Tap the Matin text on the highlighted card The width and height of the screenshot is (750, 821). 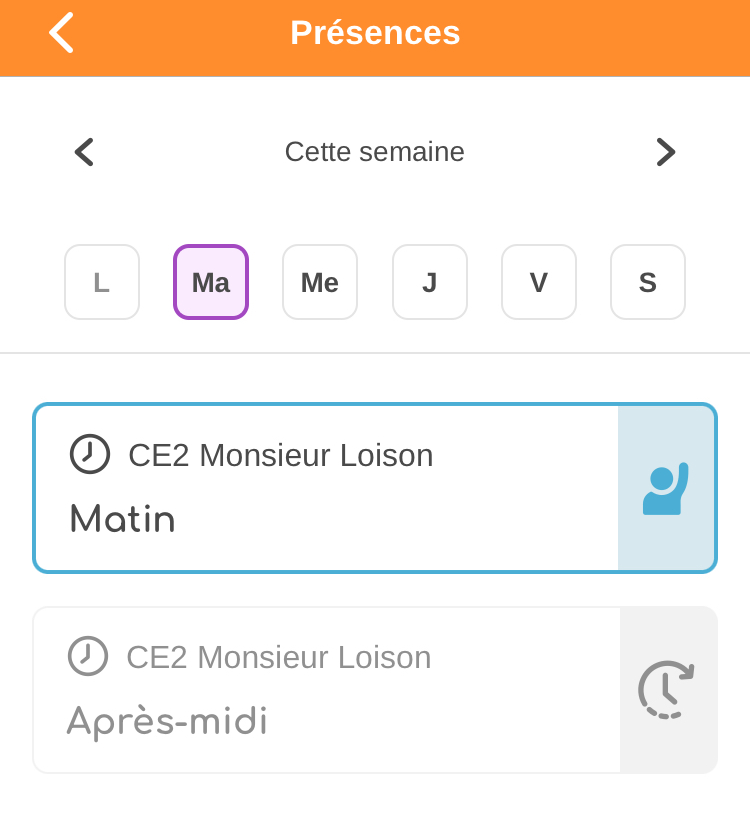pos(122,518)
